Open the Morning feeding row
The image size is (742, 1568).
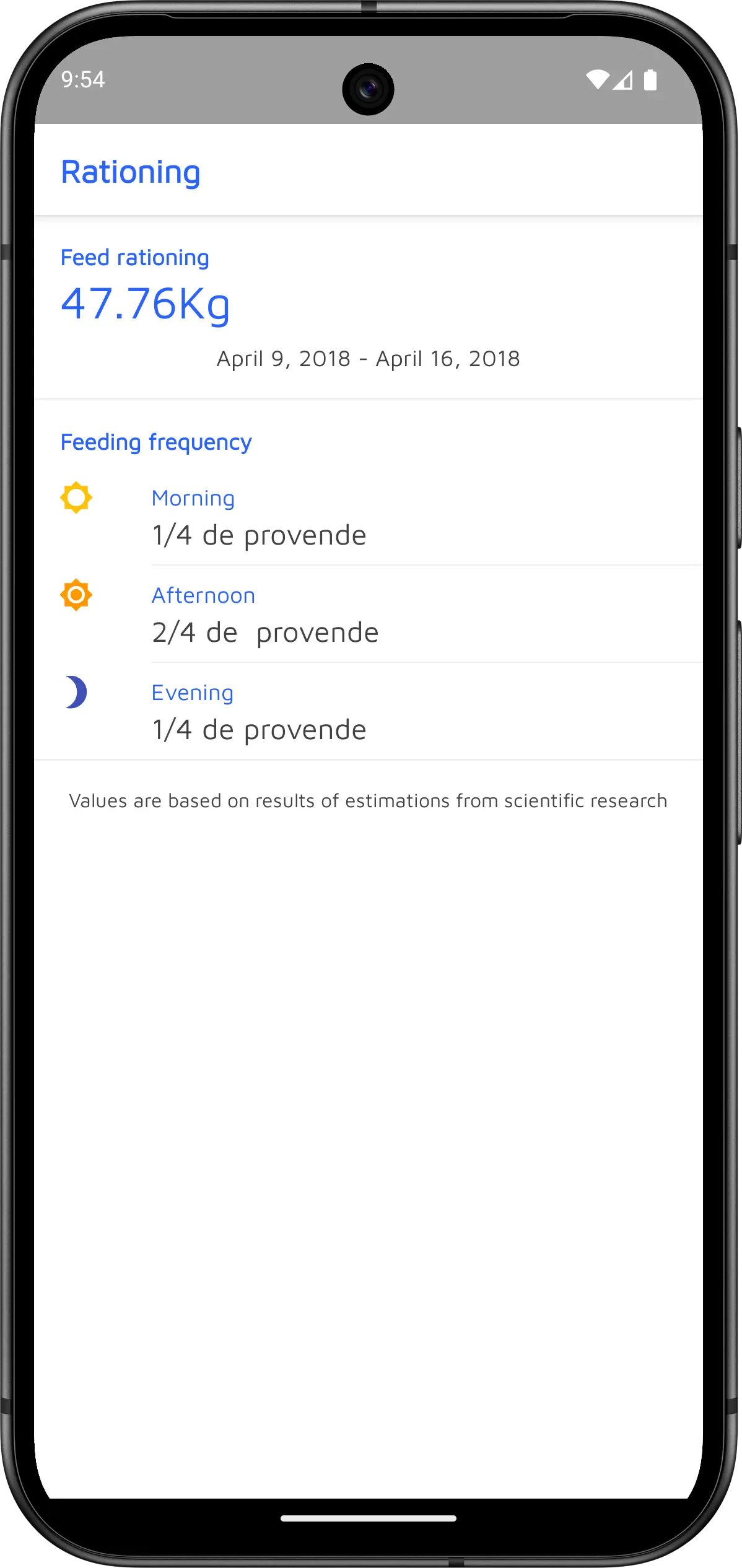[x=368, y=517]
